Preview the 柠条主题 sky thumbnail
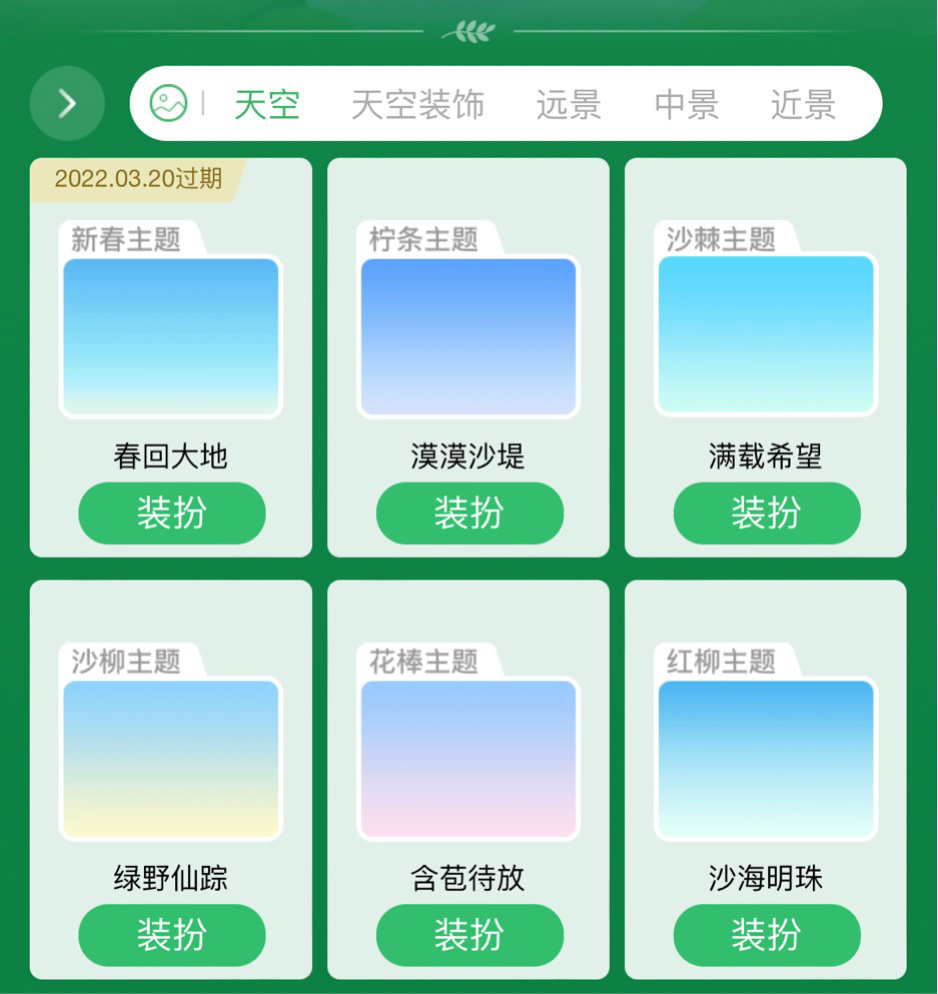Screen dimensions: 938x994 [468, 336]
